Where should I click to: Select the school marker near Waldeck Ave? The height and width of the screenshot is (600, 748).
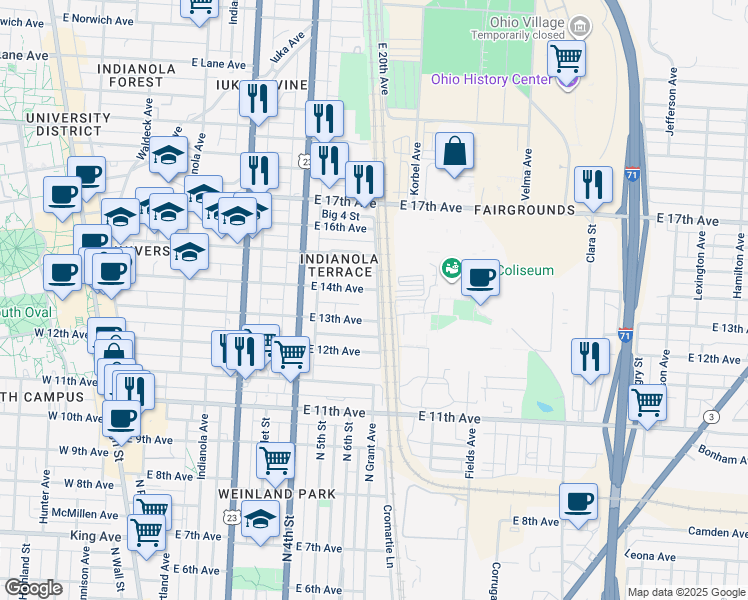(x=169, y=156)
